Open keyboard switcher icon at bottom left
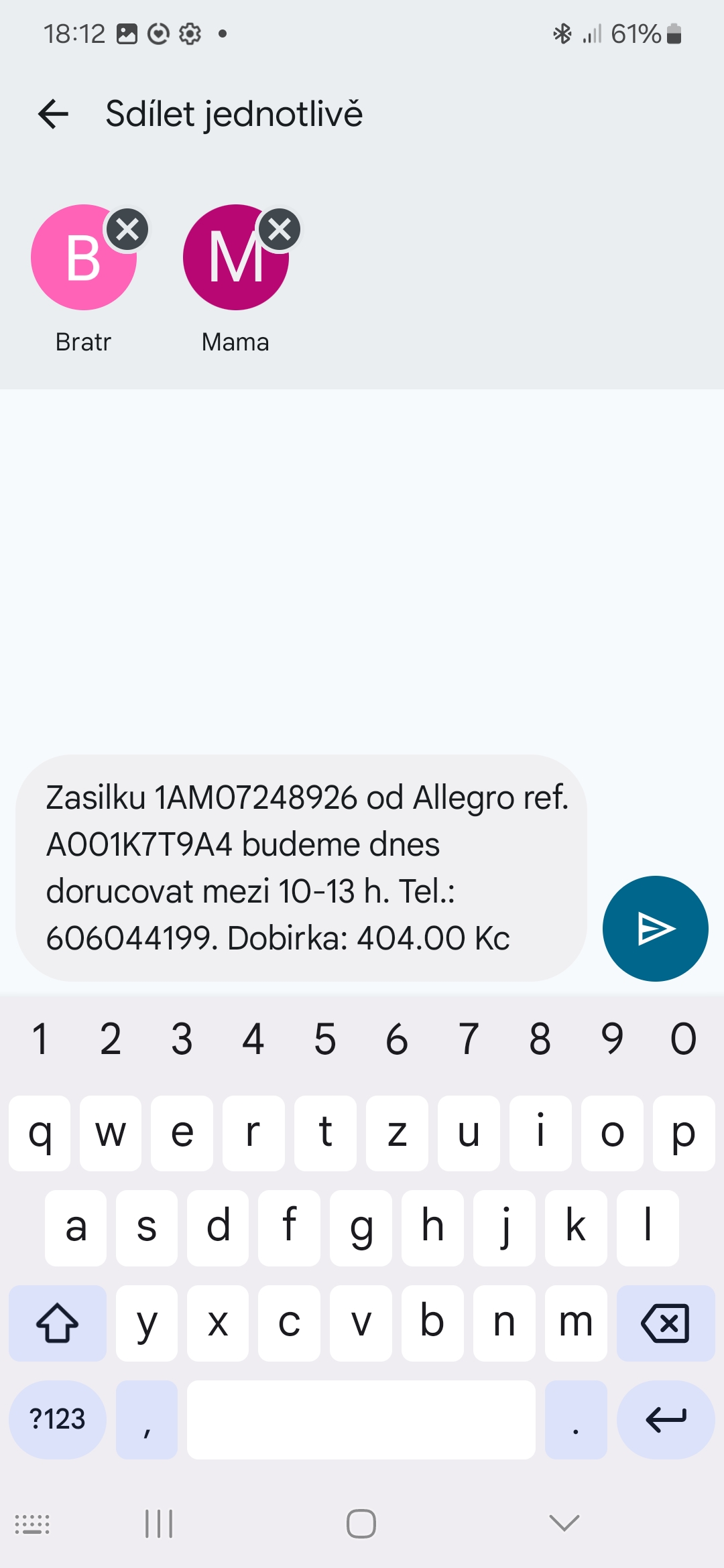Viewport: 724px width, 1568px height. tap(32, 1524)
